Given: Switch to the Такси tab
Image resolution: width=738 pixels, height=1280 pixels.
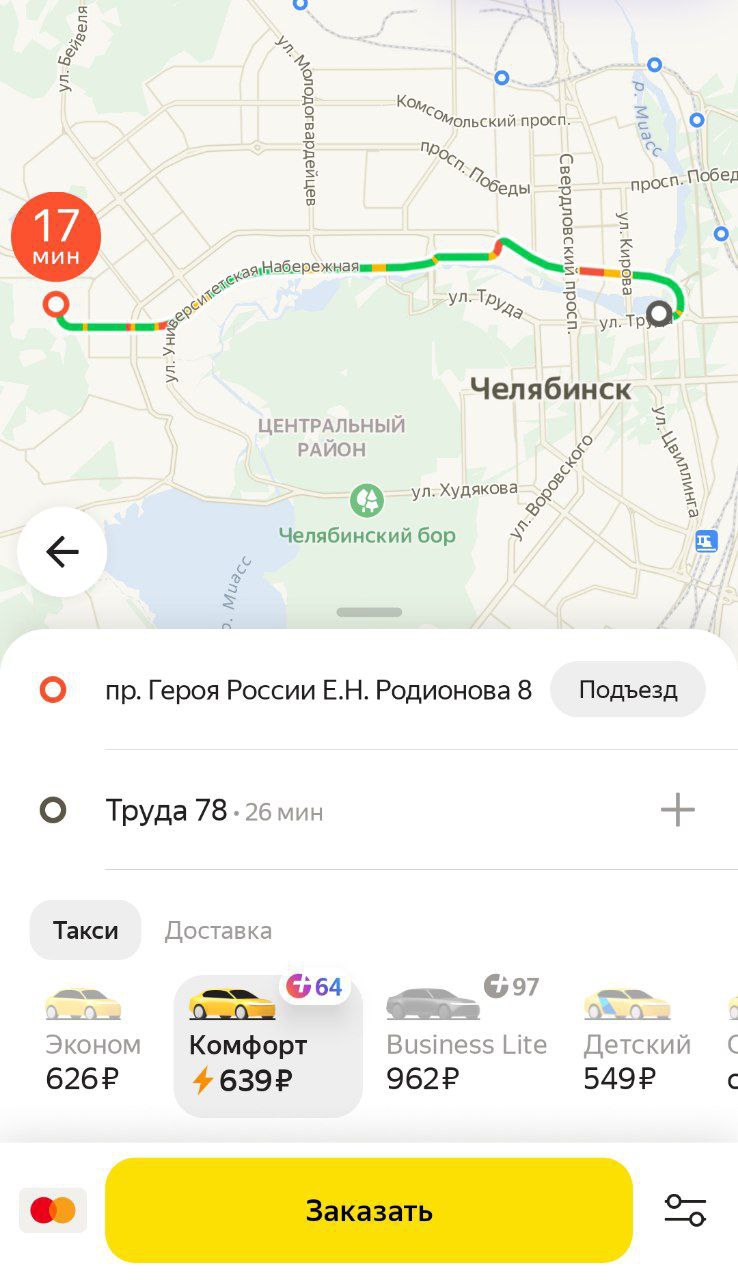Looking at the screenshot, I should (x=86, y=930).
